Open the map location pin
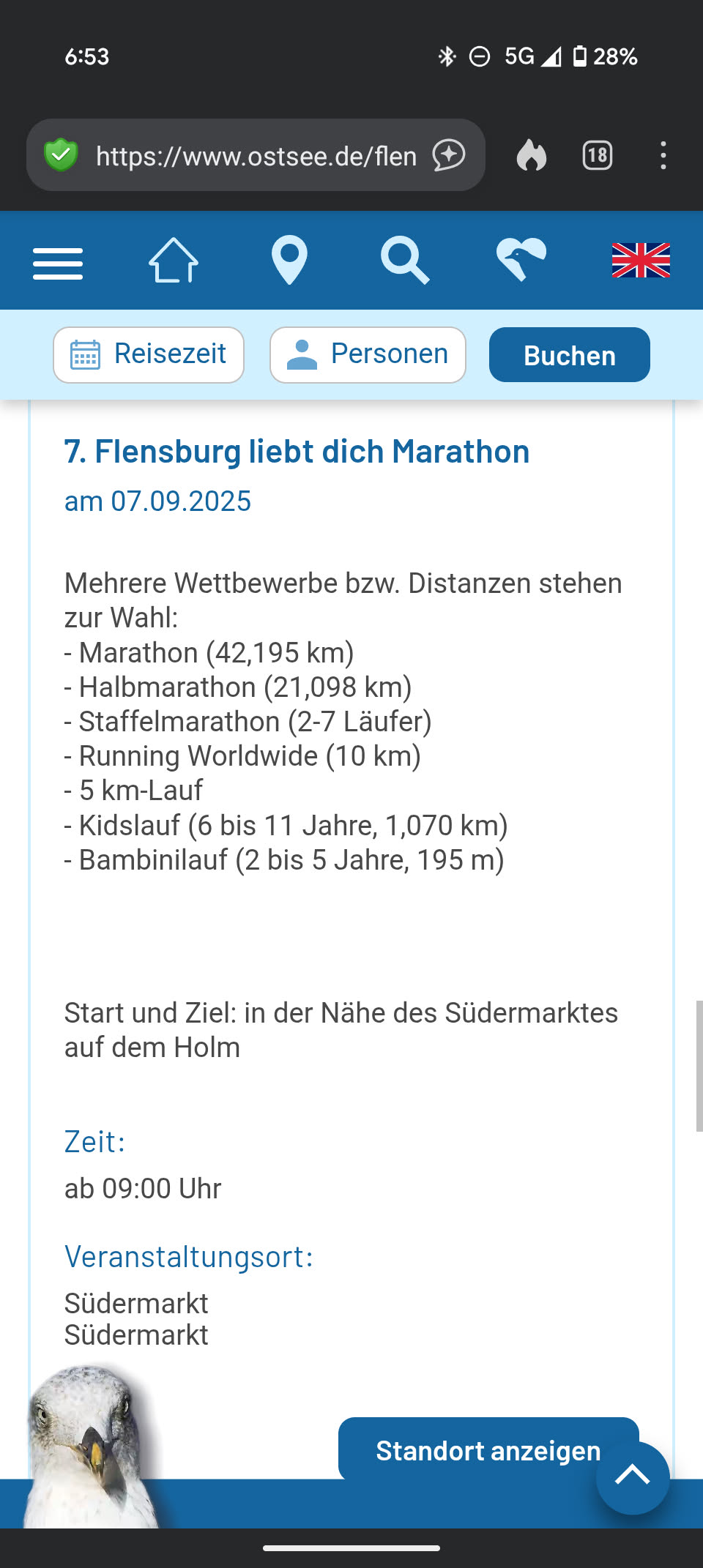The image size is (703, 1568). pos(289,261)
